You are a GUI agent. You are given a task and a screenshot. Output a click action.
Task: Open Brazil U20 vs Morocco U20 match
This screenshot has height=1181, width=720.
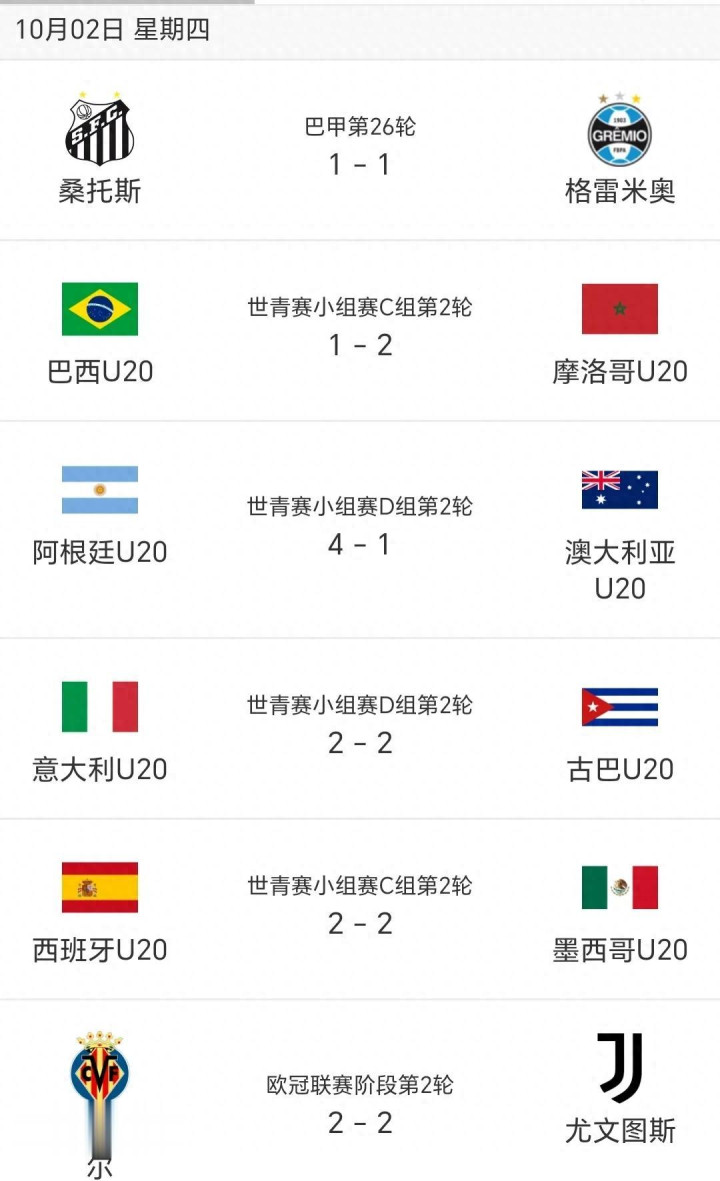(360, 331)
